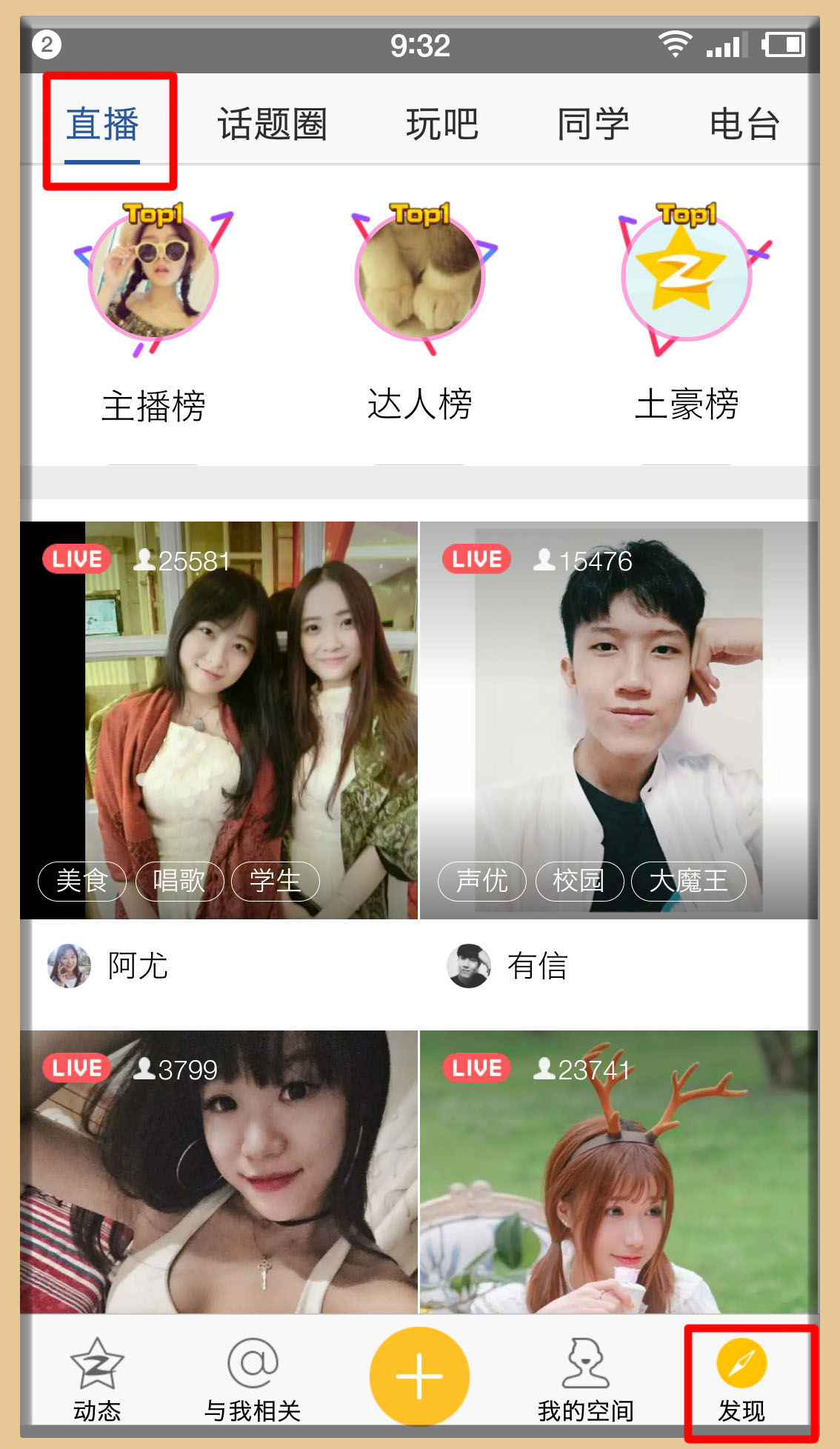Tap the 美食 tag chip
Image resolution: width=840 pixels, height=1449 pixels.
click(82, 882)
